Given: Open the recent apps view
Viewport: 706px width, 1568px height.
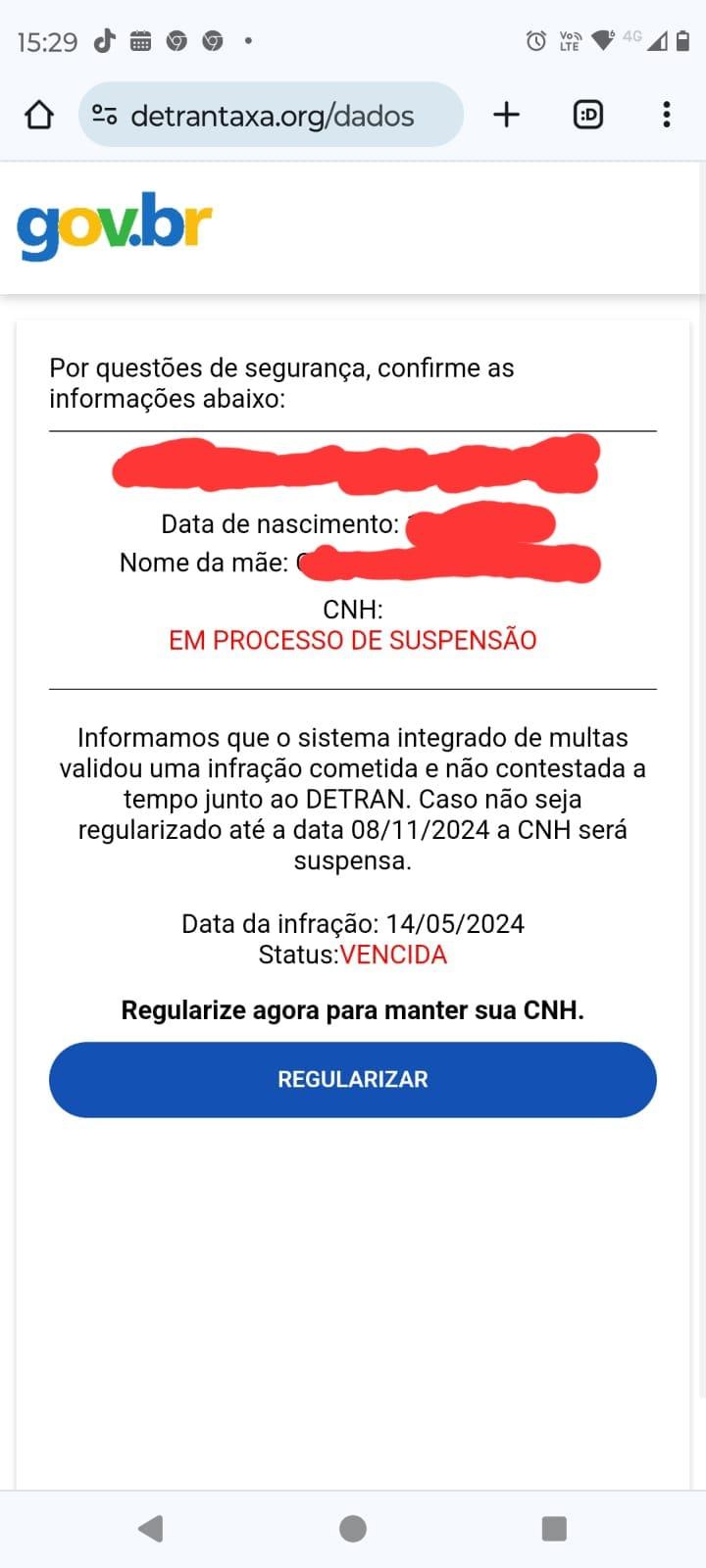Looking at the screenshot, I should pos(554,1529).
